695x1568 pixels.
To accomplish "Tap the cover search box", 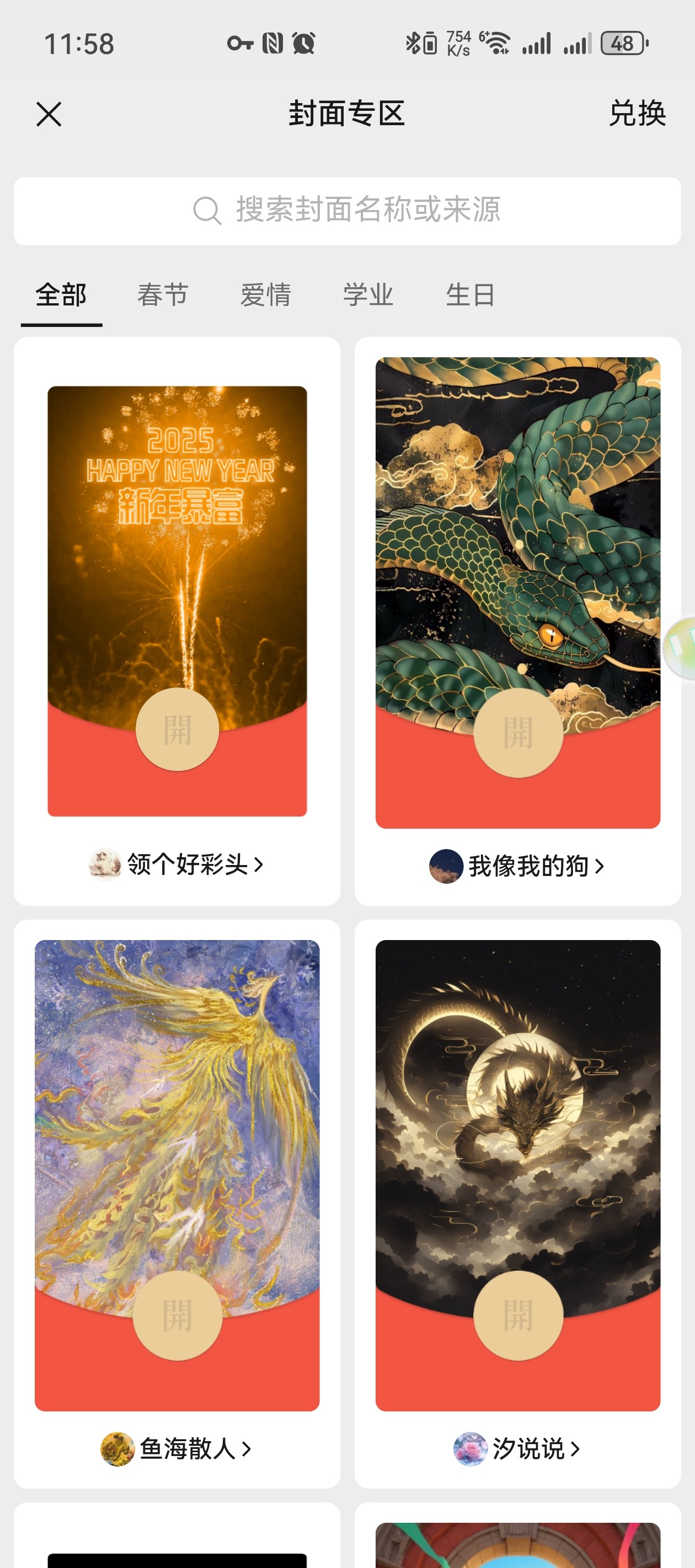I will point(347,211).
